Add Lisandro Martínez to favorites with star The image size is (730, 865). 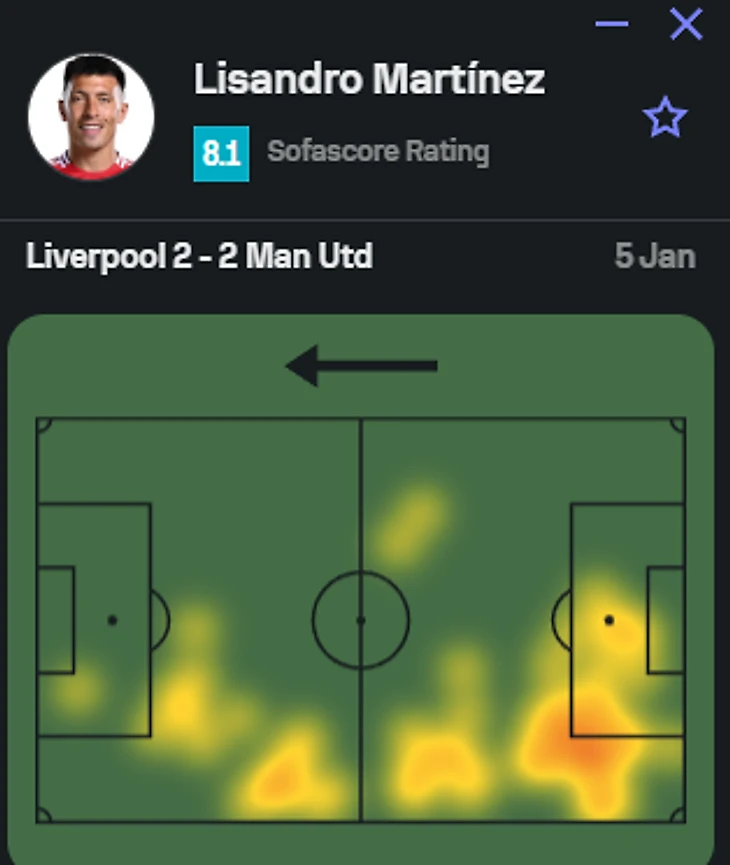click(x=665, y=119)
